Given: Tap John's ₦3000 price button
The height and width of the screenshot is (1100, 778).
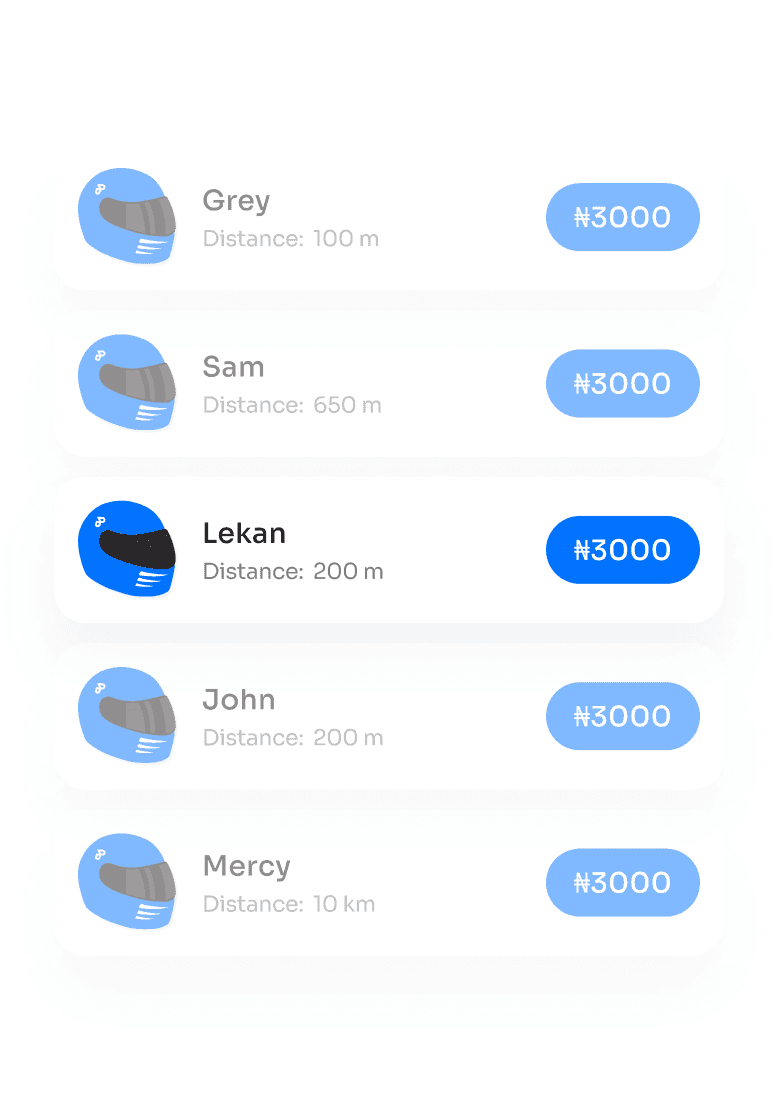Looking at the screenshot, I should click(622, 716).
